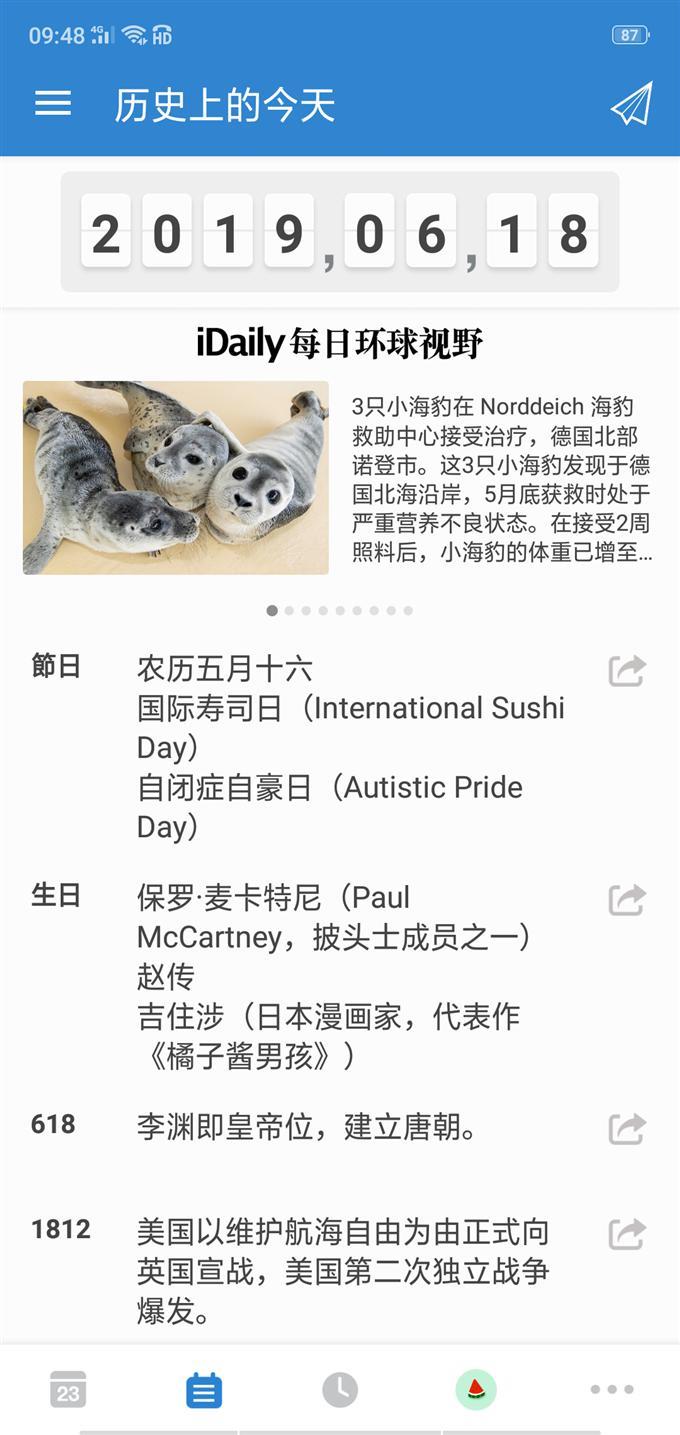Open the 2019.06.18 date picker
Image resolution: width=680 pixels, height=1435 pixels.
click(x=340, y=232)
